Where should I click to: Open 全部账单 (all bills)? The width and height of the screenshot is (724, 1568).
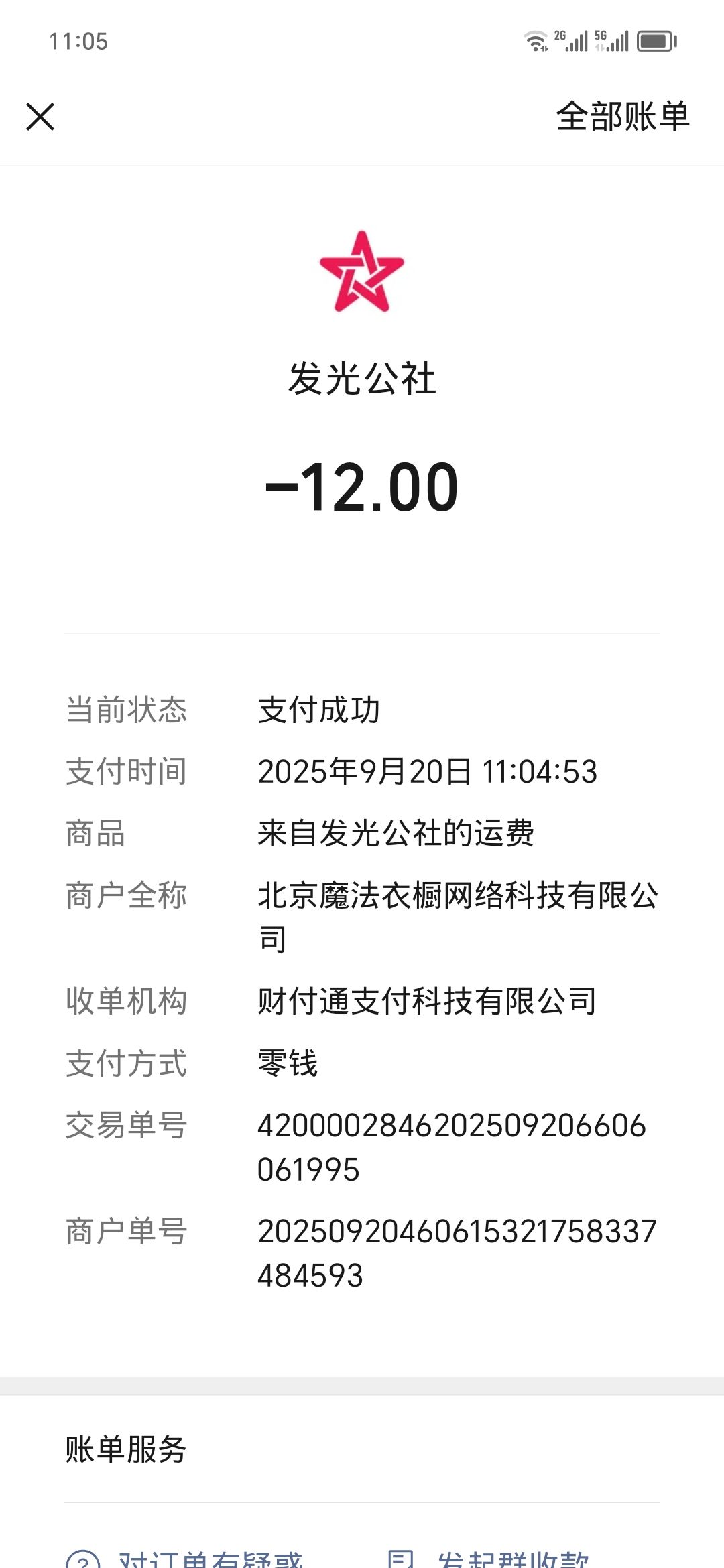point(622,117)
